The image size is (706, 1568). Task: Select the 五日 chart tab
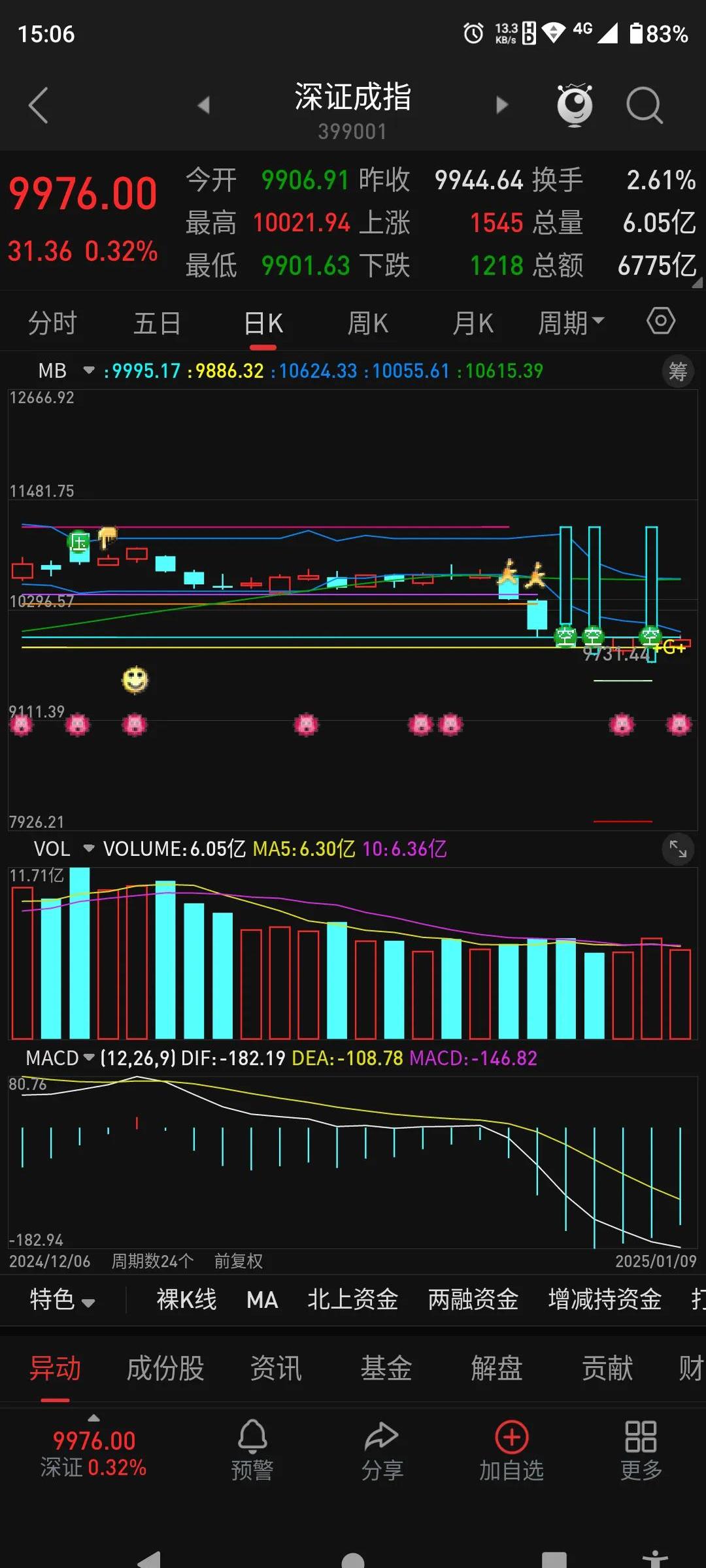coord(157,323)
